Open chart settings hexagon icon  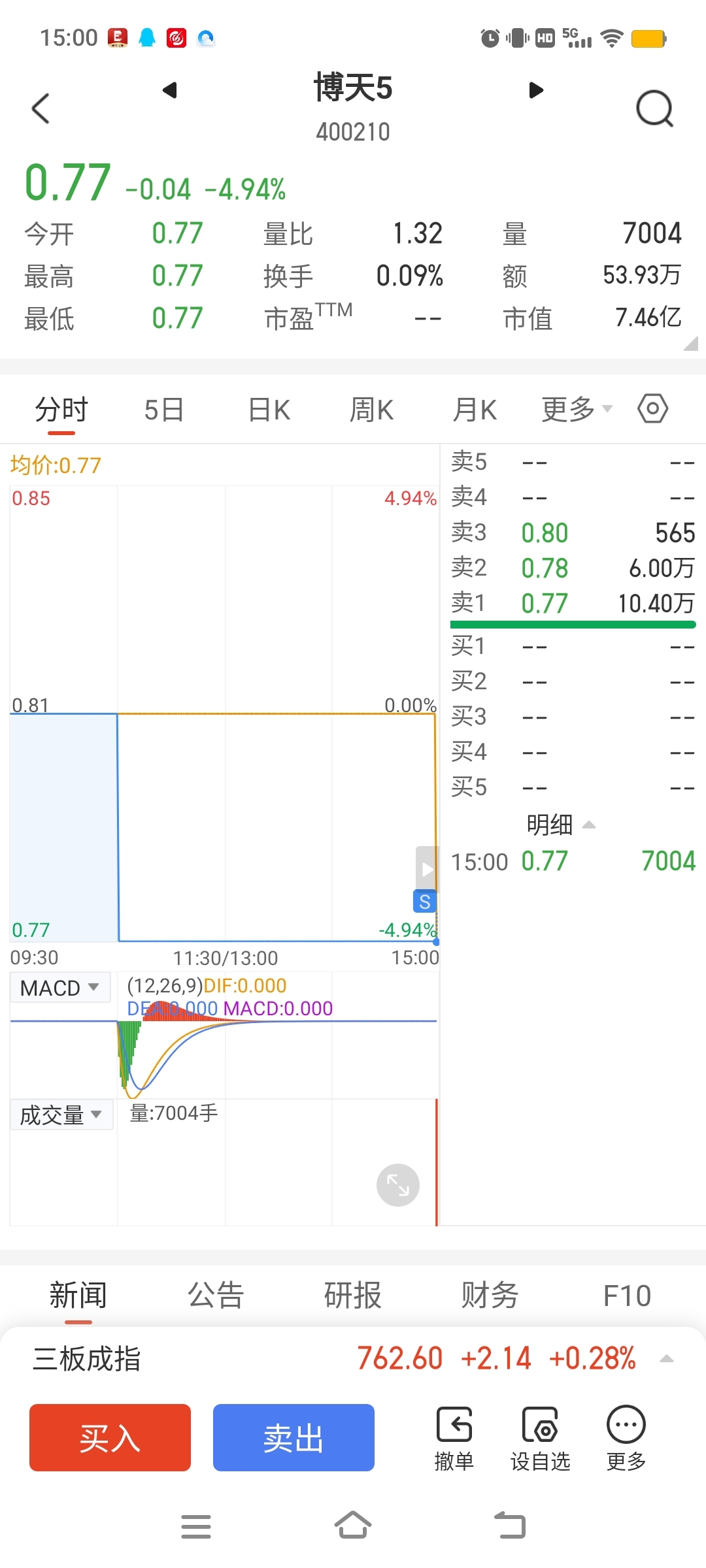pos(652,409)
